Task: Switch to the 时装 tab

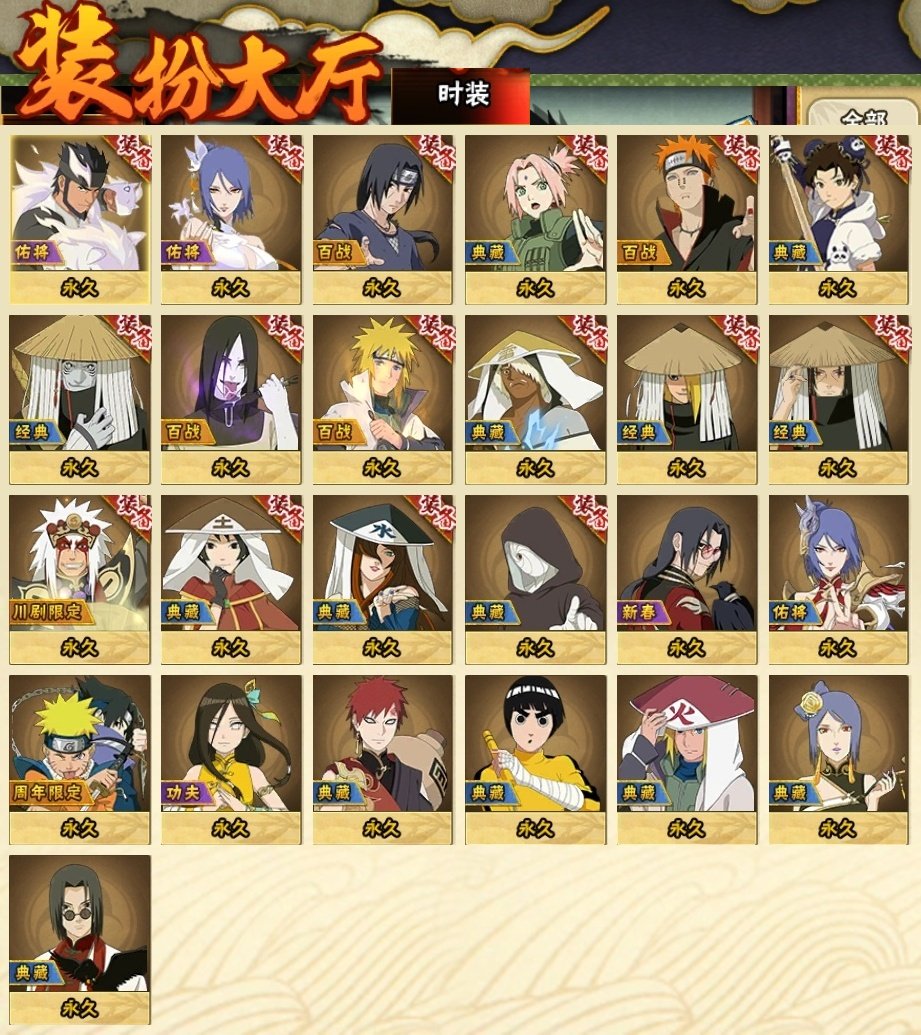Action: pos(462,95)
